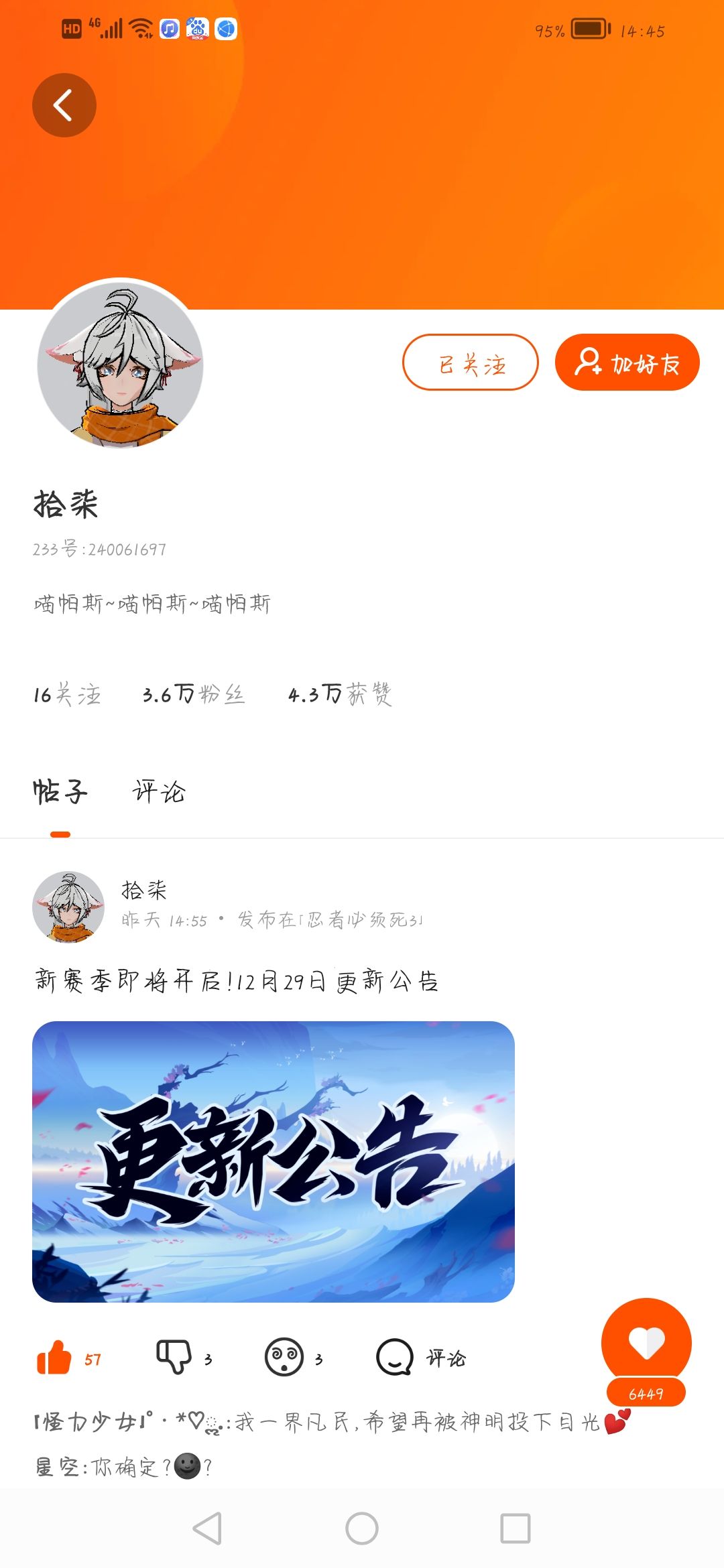View the 16 关注 following list
This screenshot has height=1568, width=724.
[x=67, y=694]
